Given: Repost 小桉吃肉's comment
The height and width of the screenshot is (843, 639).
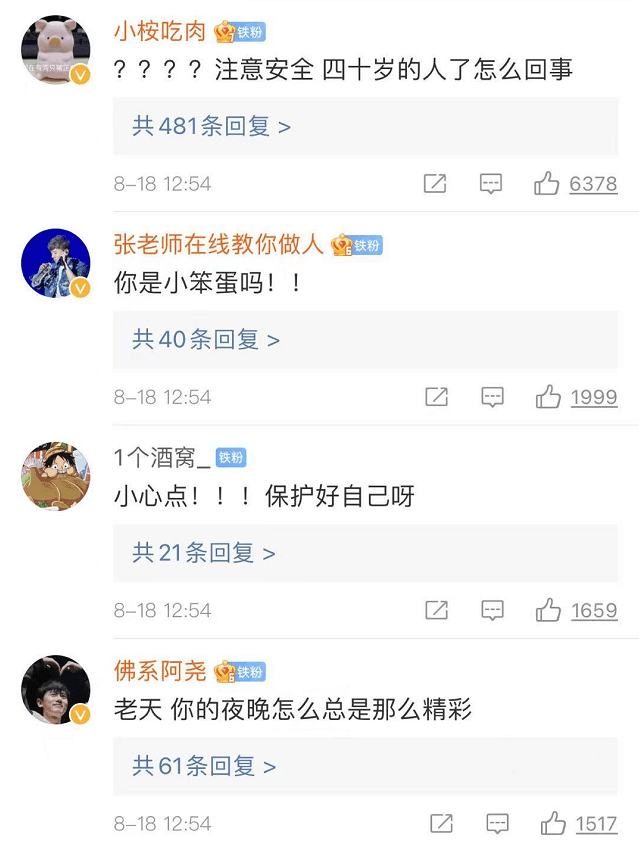Looking at the screenshot, I should (x=435, y=184).
